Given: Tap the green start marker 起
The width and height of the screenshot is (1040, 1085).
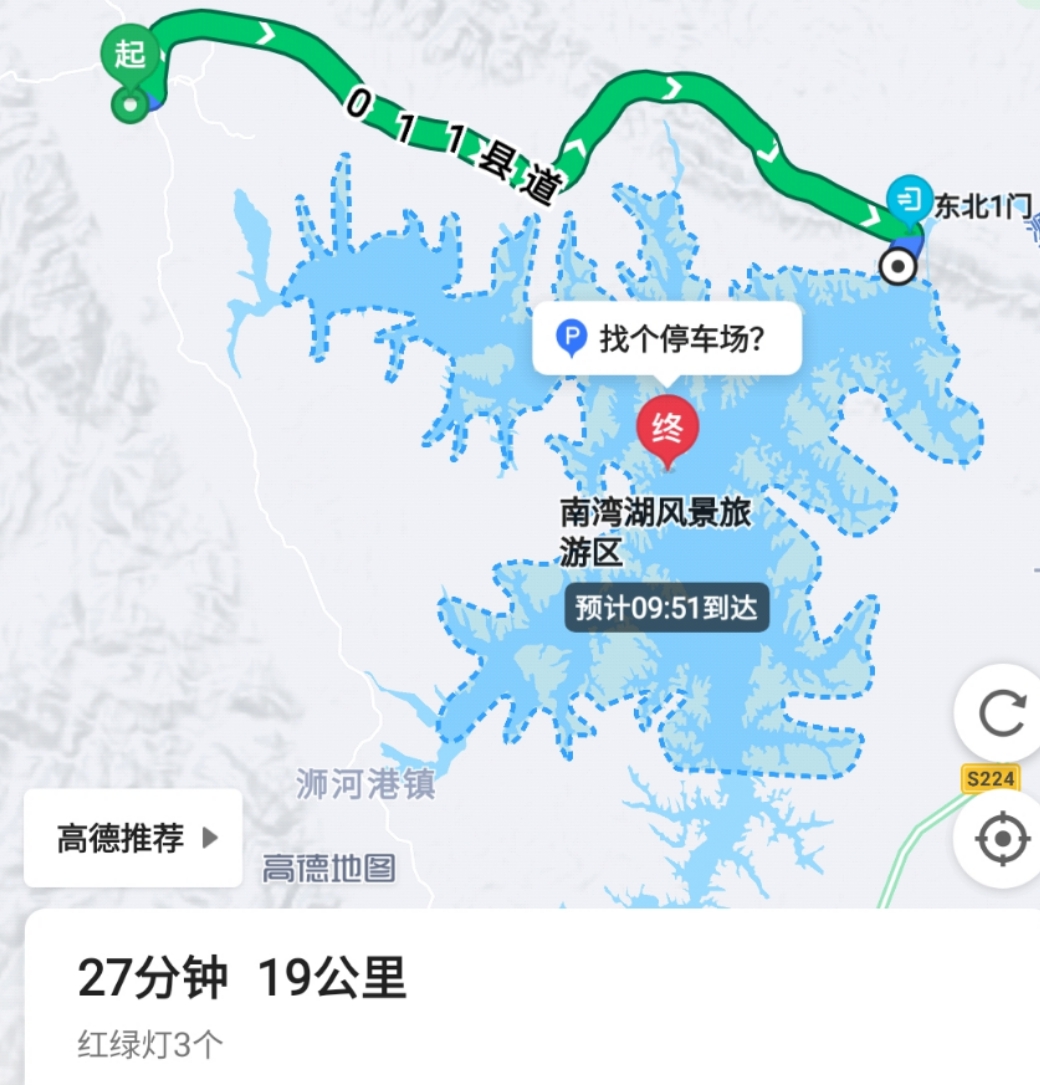Looking at the screenshot, I should click(131, 55).
